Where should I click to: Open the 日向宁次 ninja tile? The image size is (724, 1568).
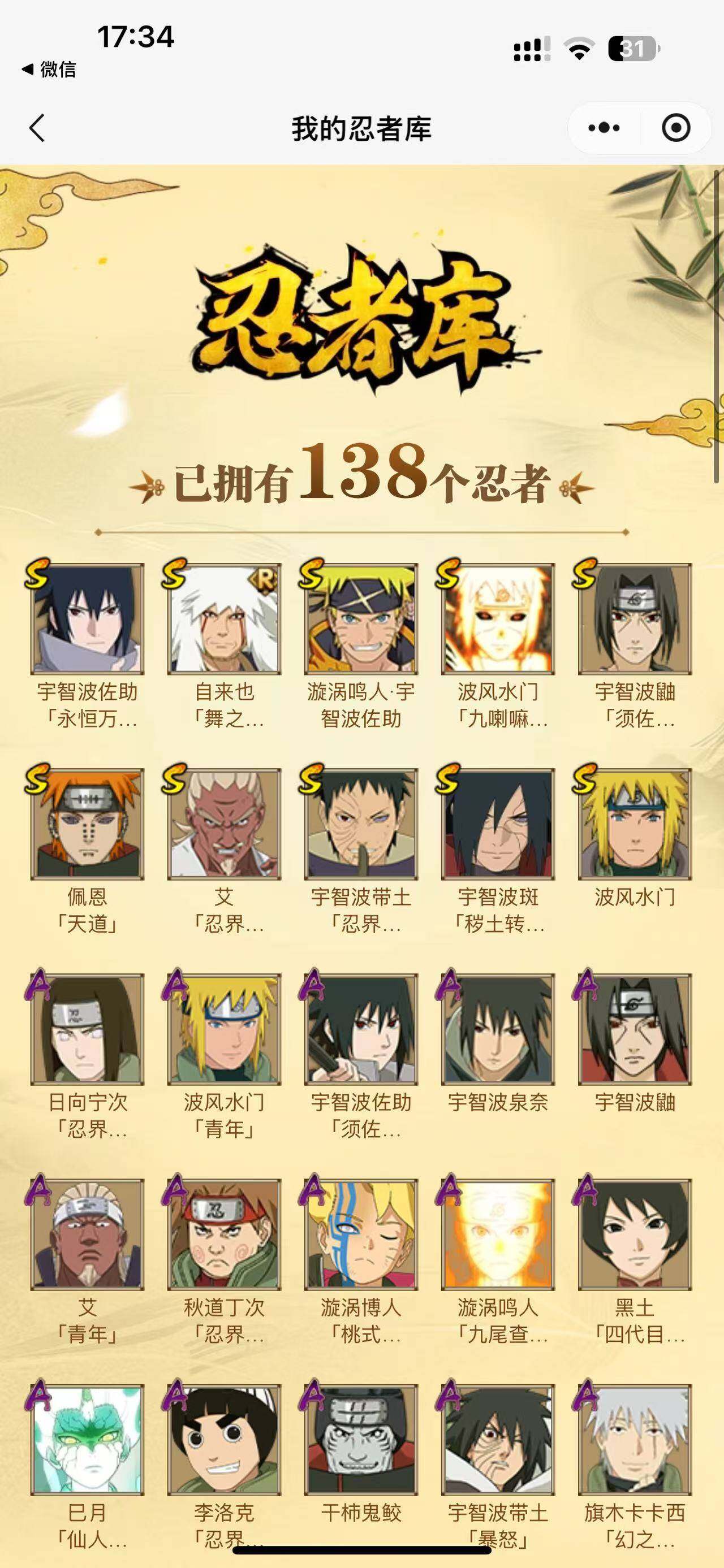coord(87,1029)
